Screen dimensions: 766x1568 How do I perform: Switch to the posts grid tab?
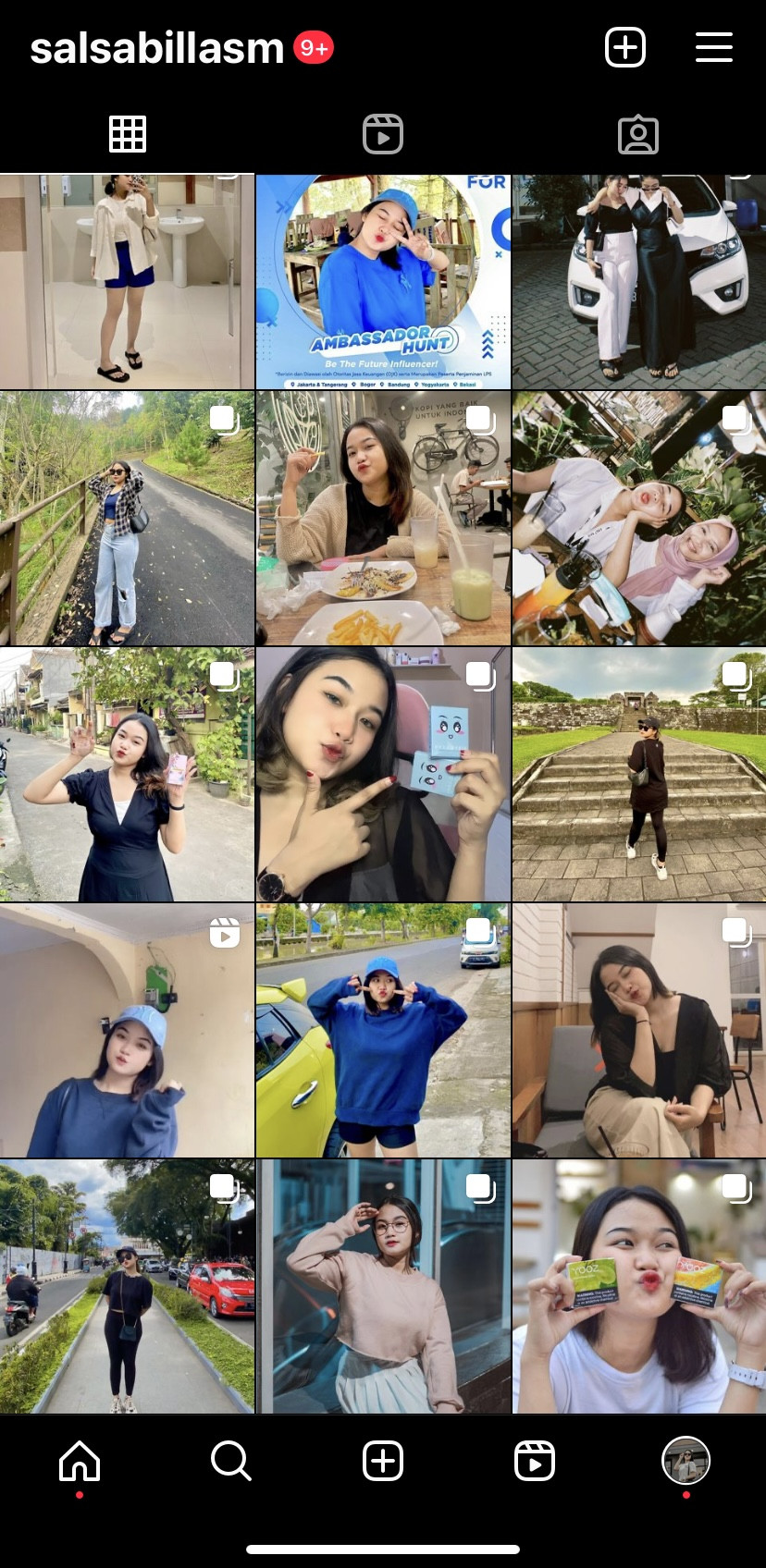(128, 134)
